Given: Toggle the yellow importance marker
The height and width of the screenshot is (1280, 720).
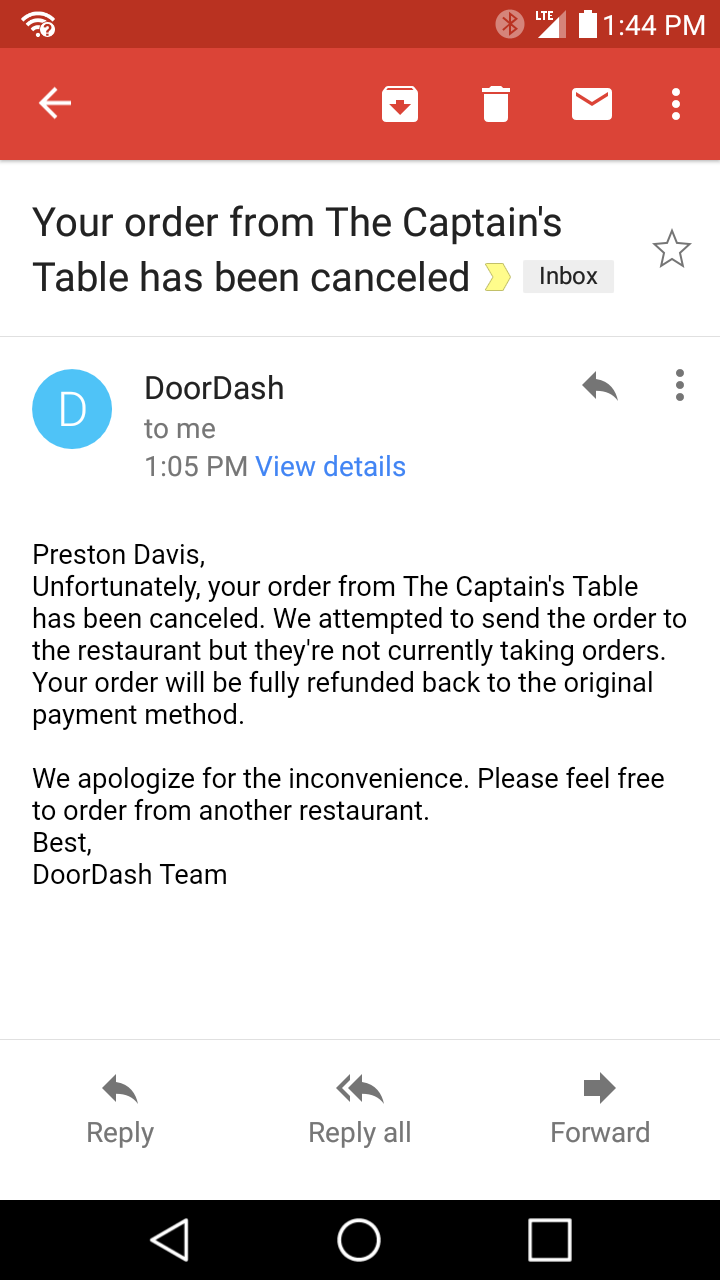Looking at the screenshot, I should [x=497, y=278].
